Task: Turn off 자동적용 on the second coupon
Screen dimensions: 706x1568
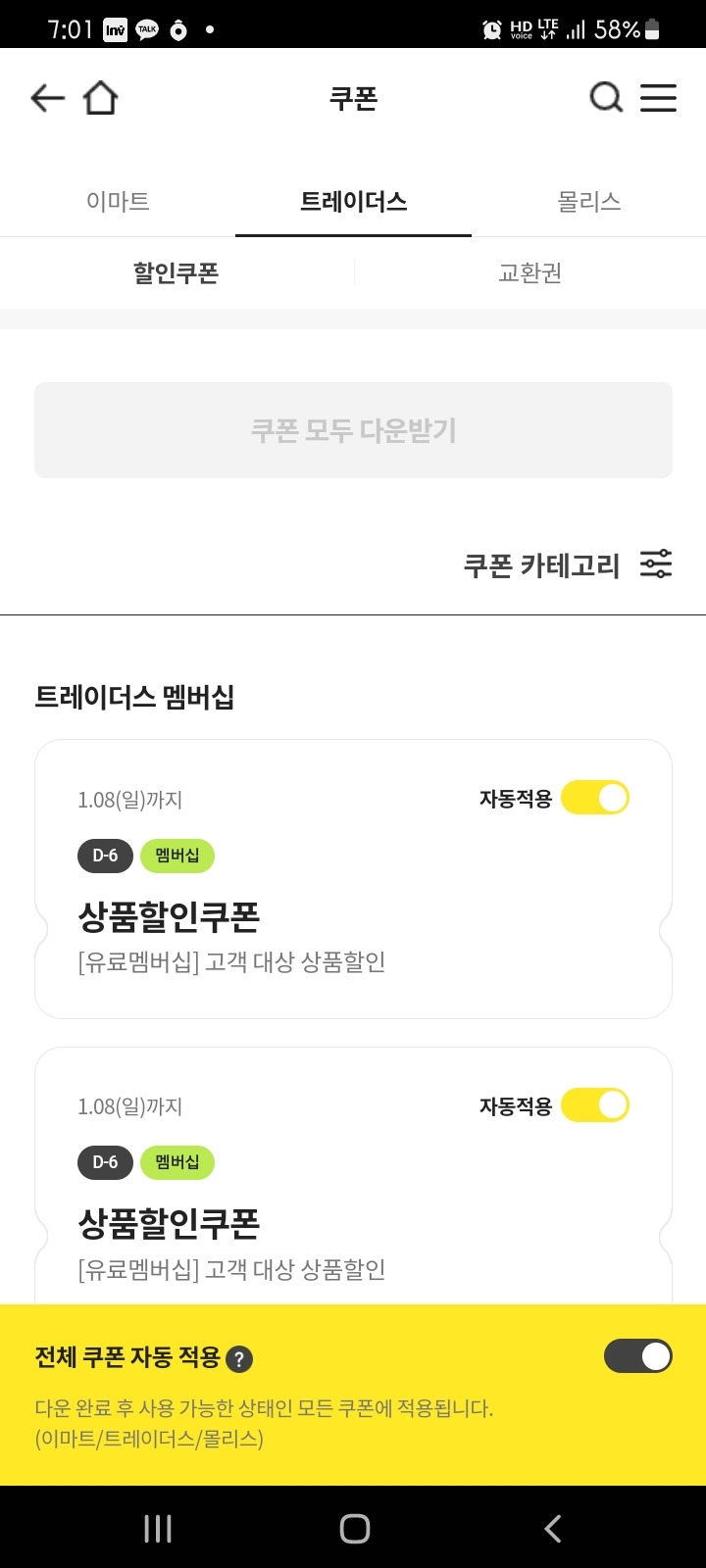Action: tap(594, 1104)
